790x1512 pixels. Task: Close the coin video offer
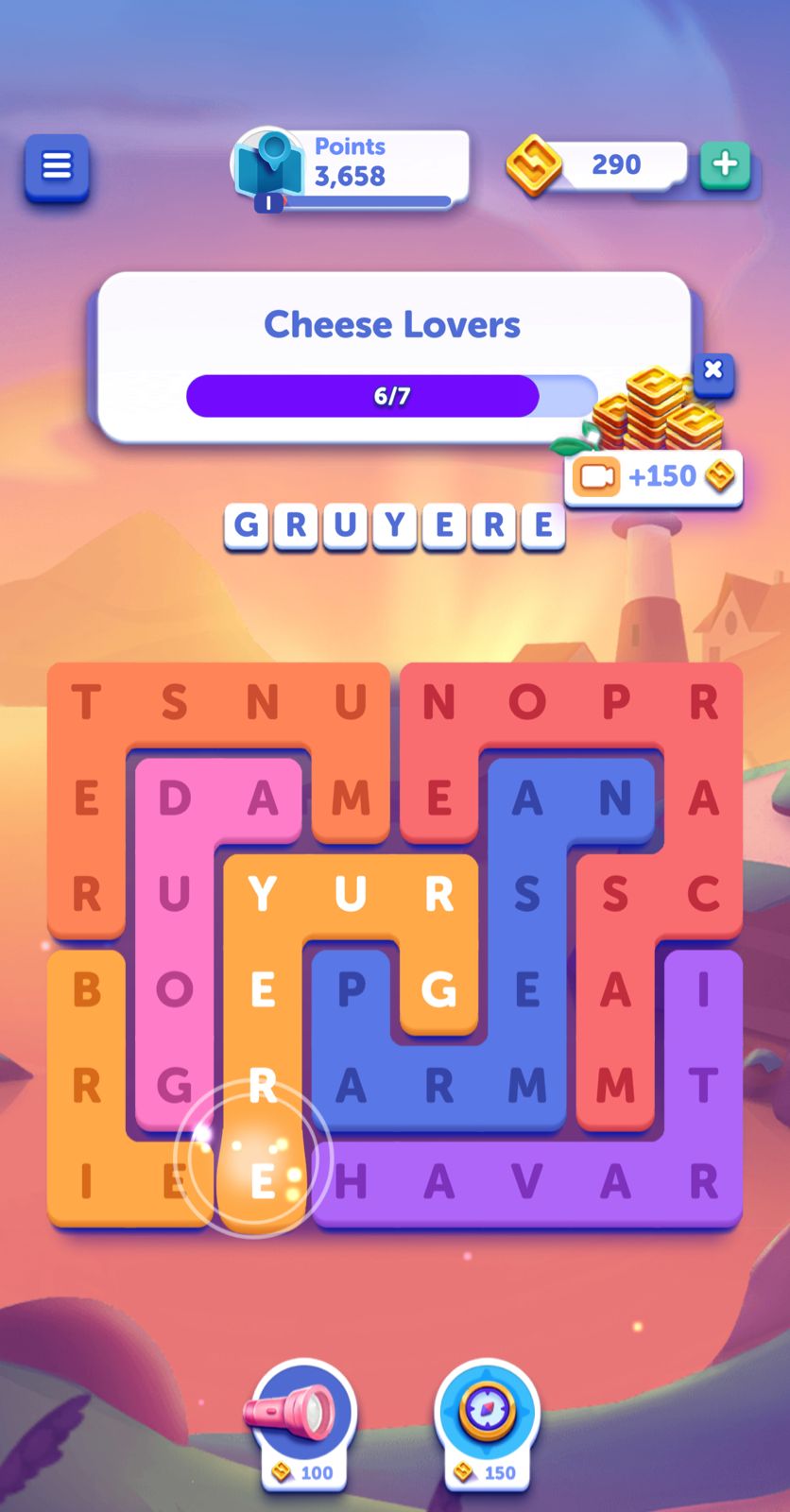(x=713, y=369)
